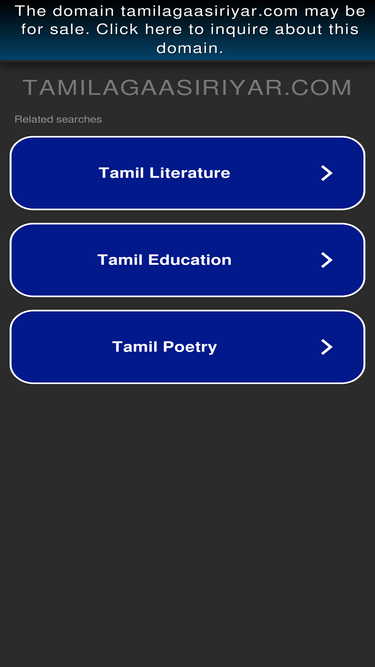Select the Tamil Poetry related search

tap(188, 347)
